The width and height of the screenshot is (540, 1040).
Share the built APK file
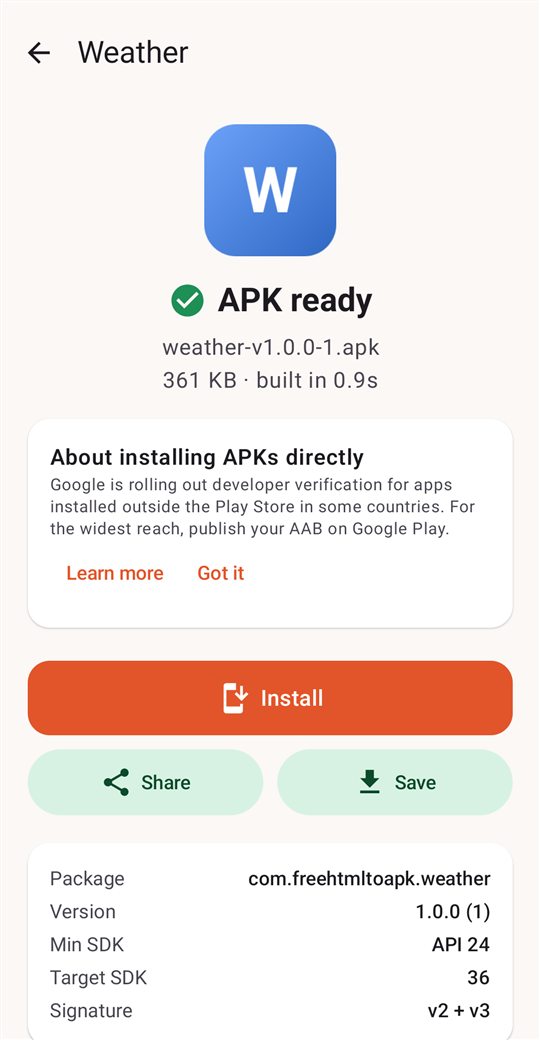point(145,783)
